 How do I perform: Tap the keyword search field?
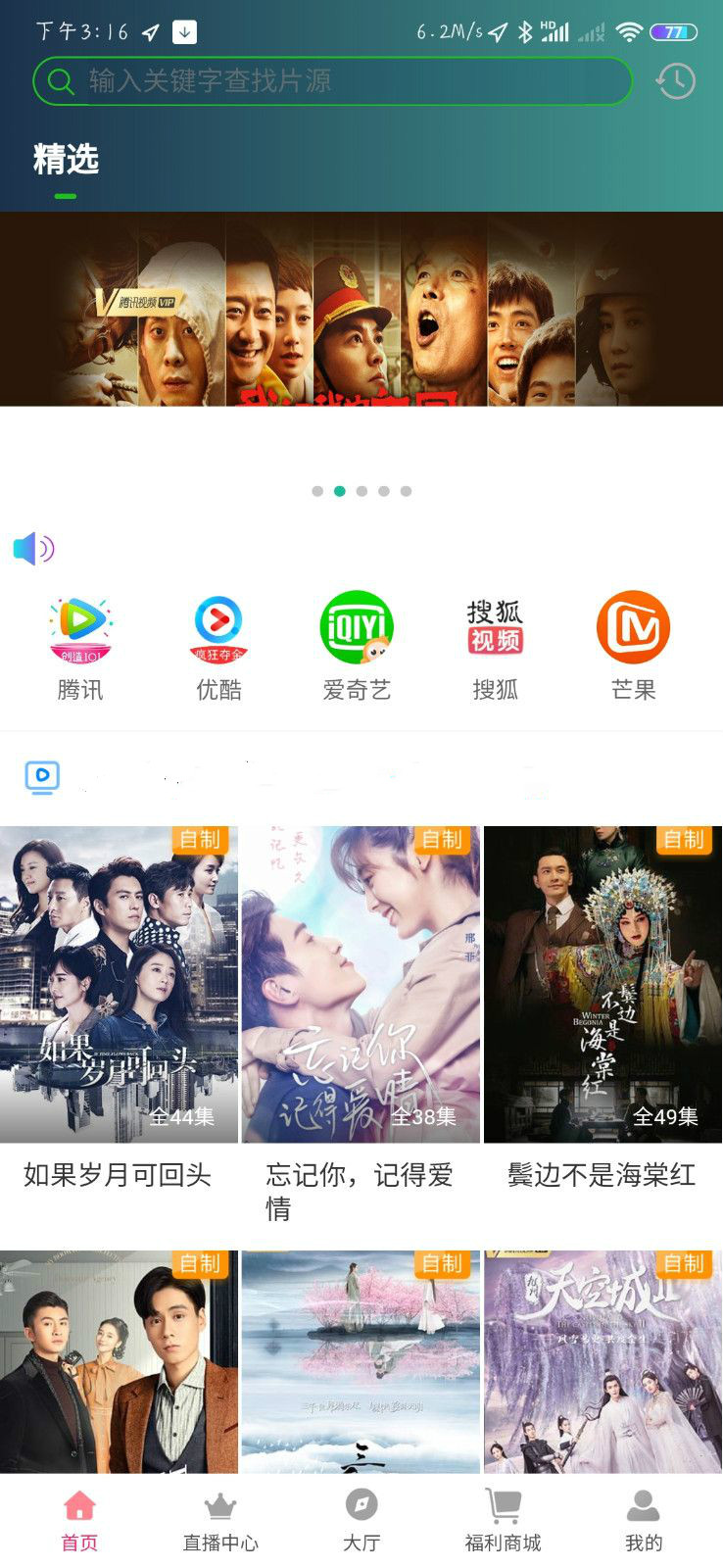[333, 81]
